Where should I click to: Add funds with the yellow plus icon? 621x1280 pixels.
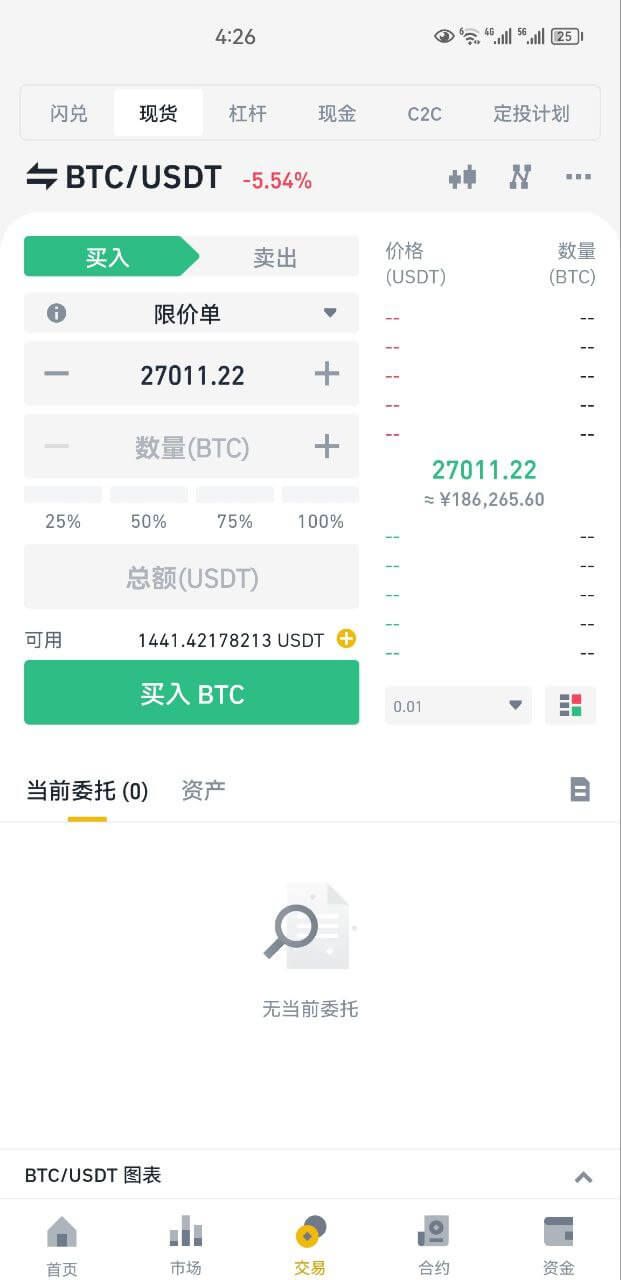pyautogui.click(x=346, y=638)
